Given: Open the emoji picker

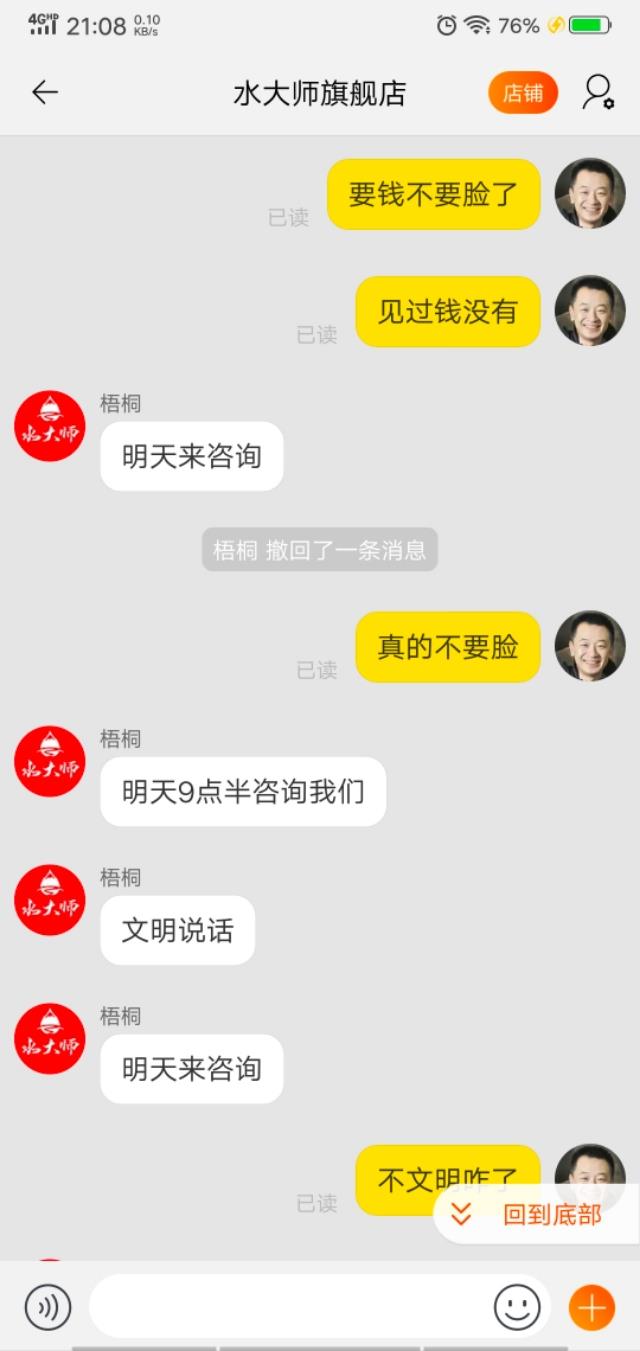Looking at the screenshot, I should pyautogui.click(x=517, y=1307).
